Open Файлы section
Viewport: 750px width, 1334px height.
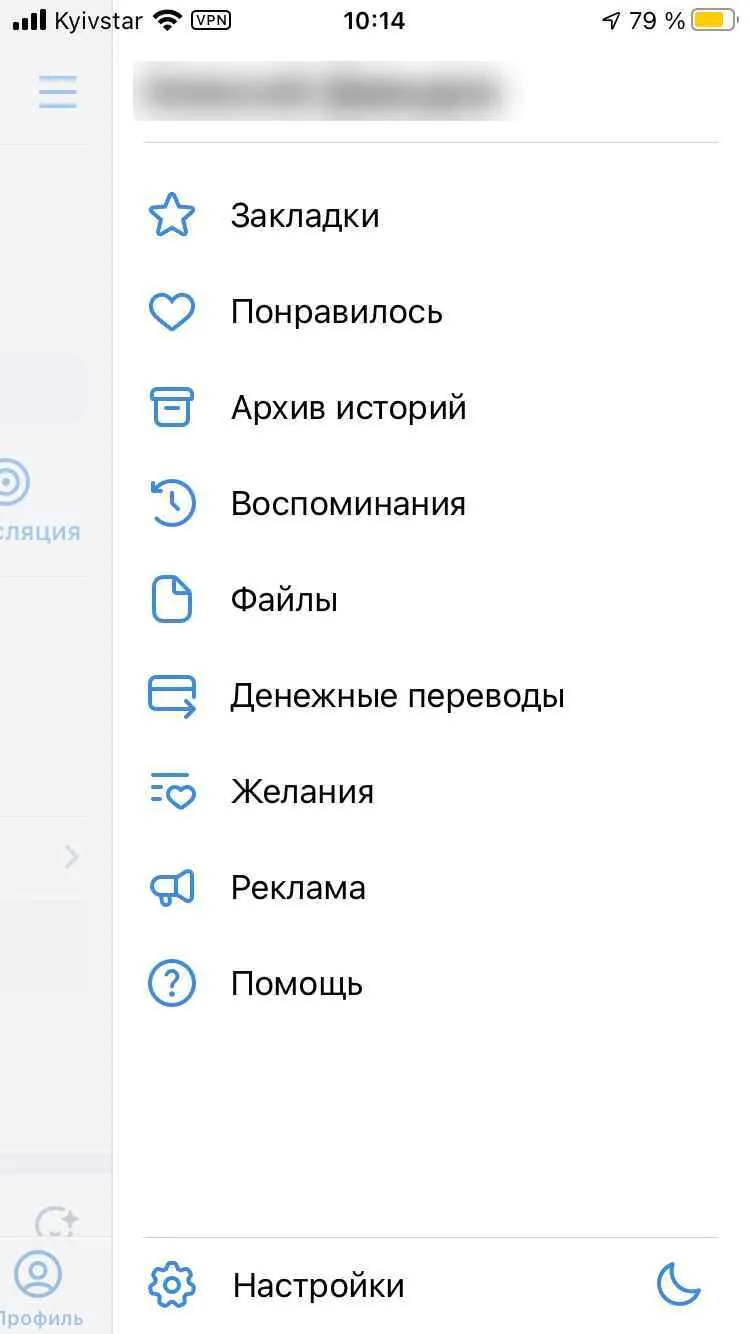(284, 600)
